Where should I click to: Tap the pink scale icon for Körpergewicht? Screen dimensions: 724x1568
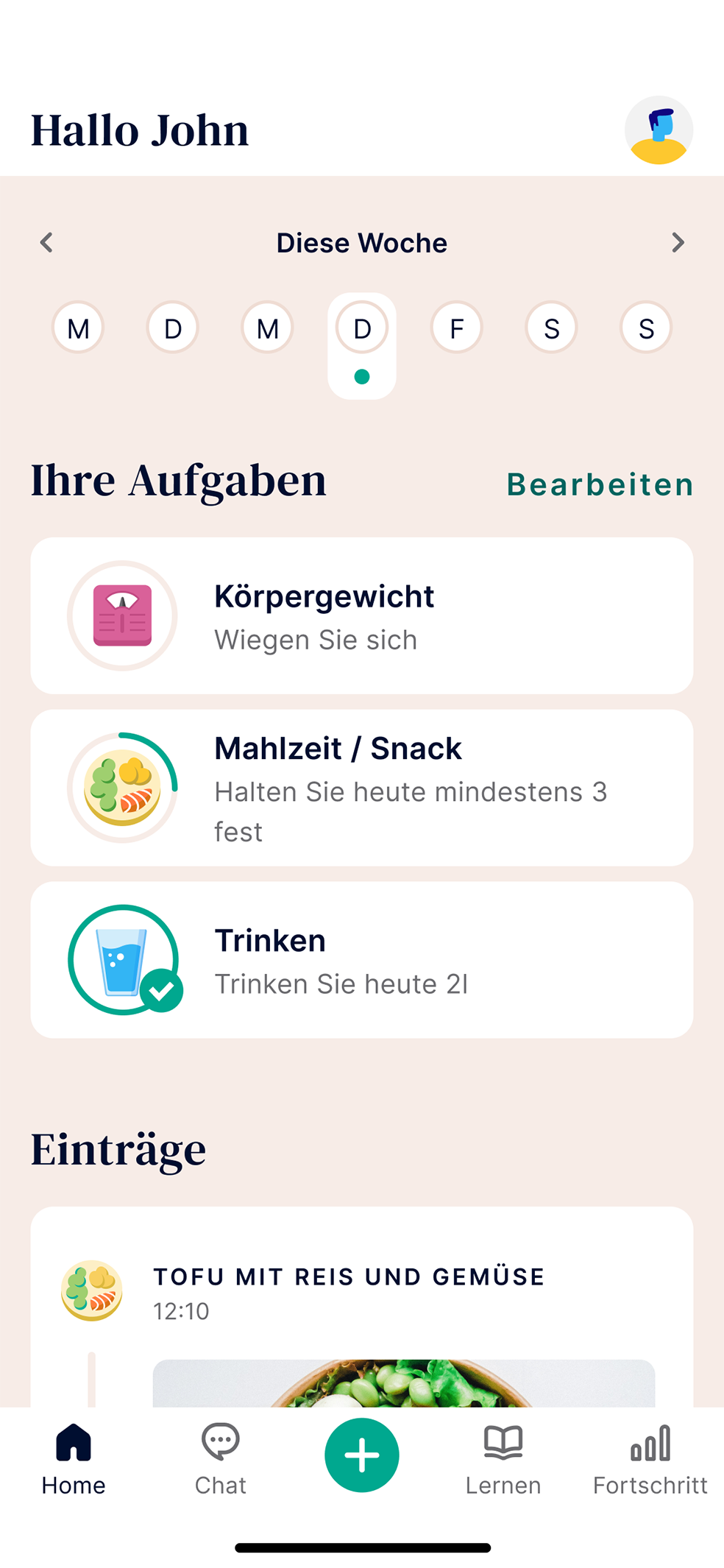(x=122, y=616)
